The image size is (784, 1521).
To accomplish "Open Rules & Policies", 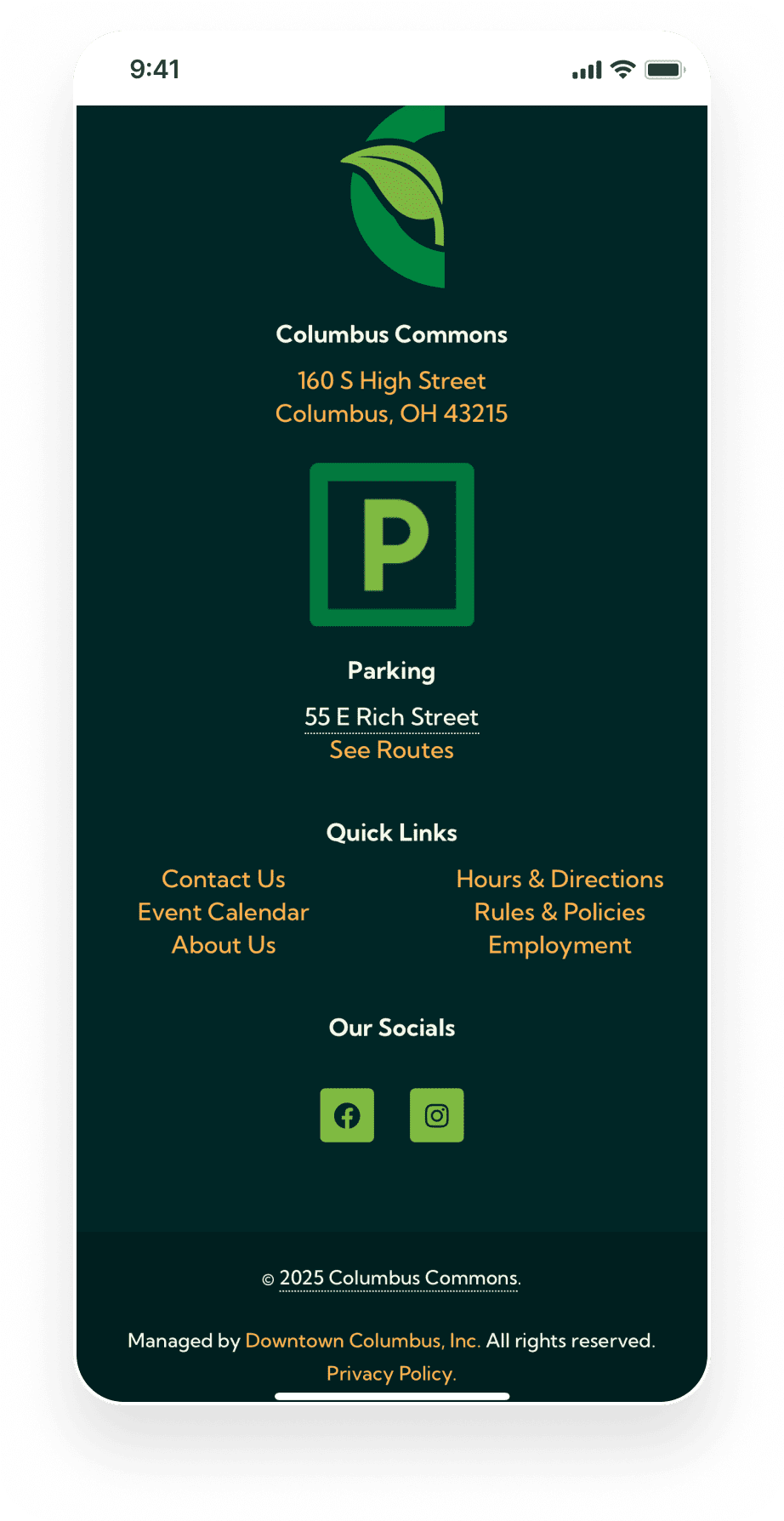I will 560,912.
